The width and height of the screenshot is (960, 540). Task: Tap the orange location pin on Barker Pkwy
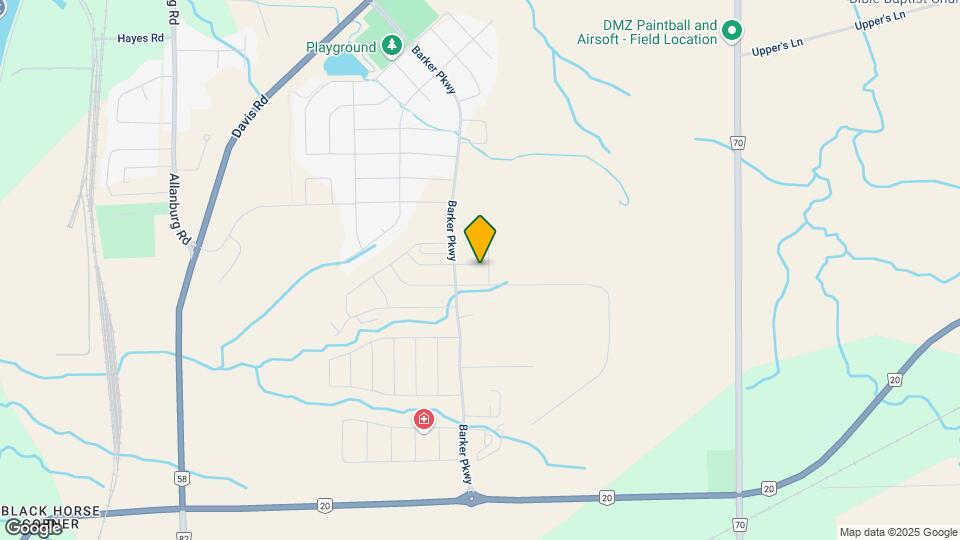(481, 239)
